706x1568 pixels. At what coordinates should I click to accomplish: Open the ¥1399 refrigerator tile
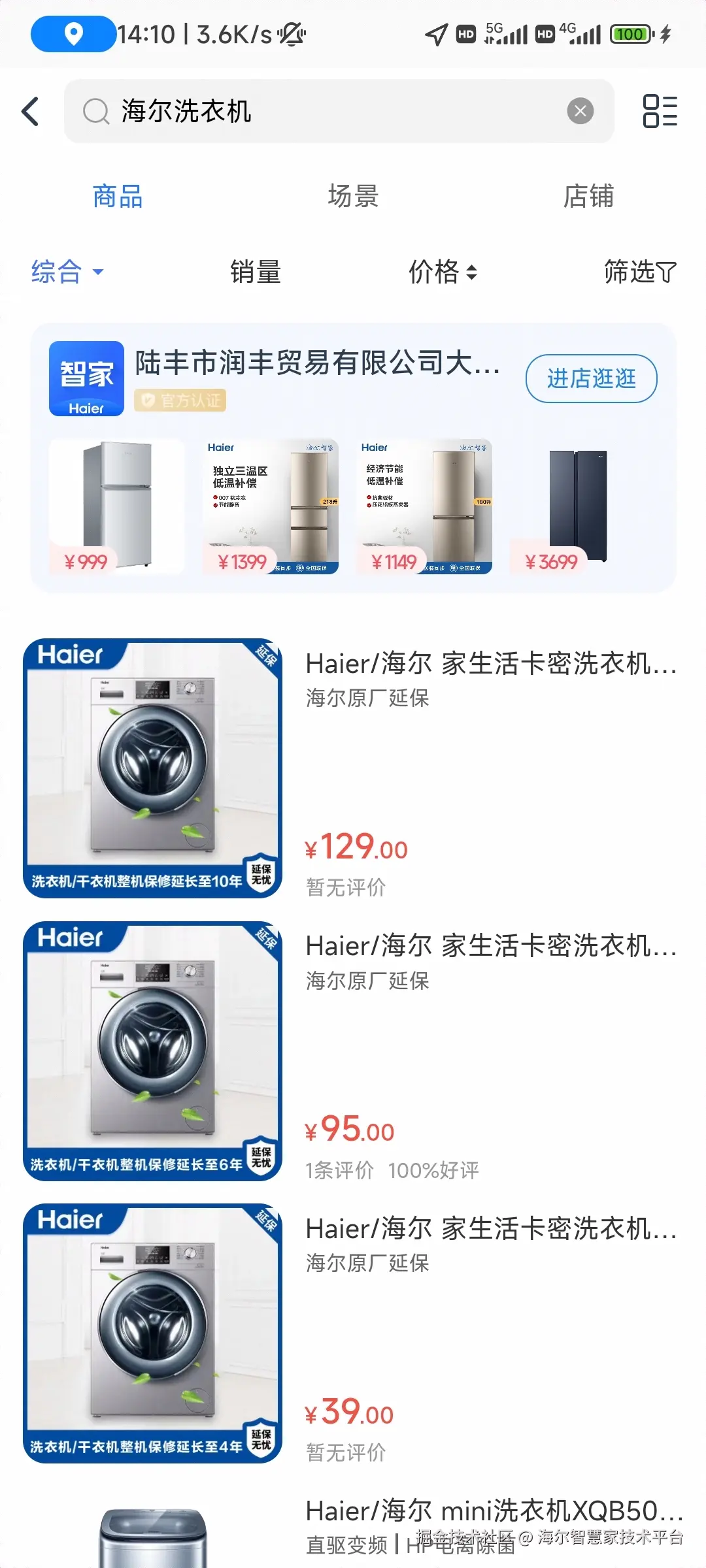click(x=271, y=506)
